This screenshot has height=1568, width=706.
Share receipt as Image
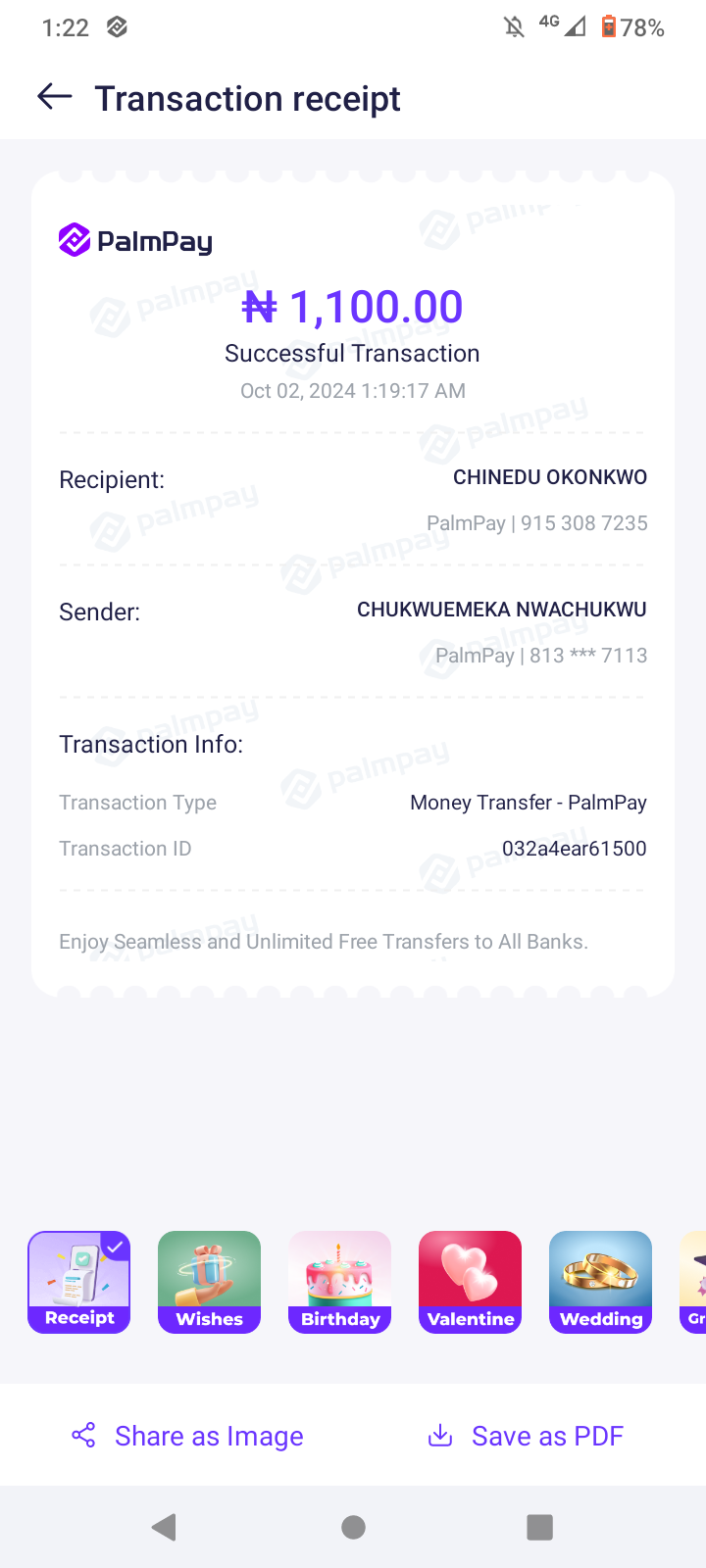(188, 1436)
